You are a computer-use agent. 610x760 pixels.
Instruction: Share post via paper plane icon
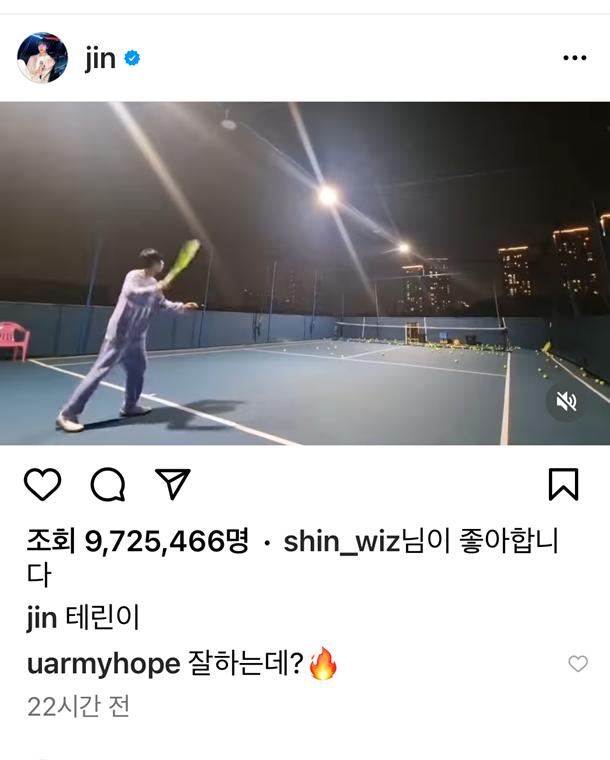click(173, 484)
